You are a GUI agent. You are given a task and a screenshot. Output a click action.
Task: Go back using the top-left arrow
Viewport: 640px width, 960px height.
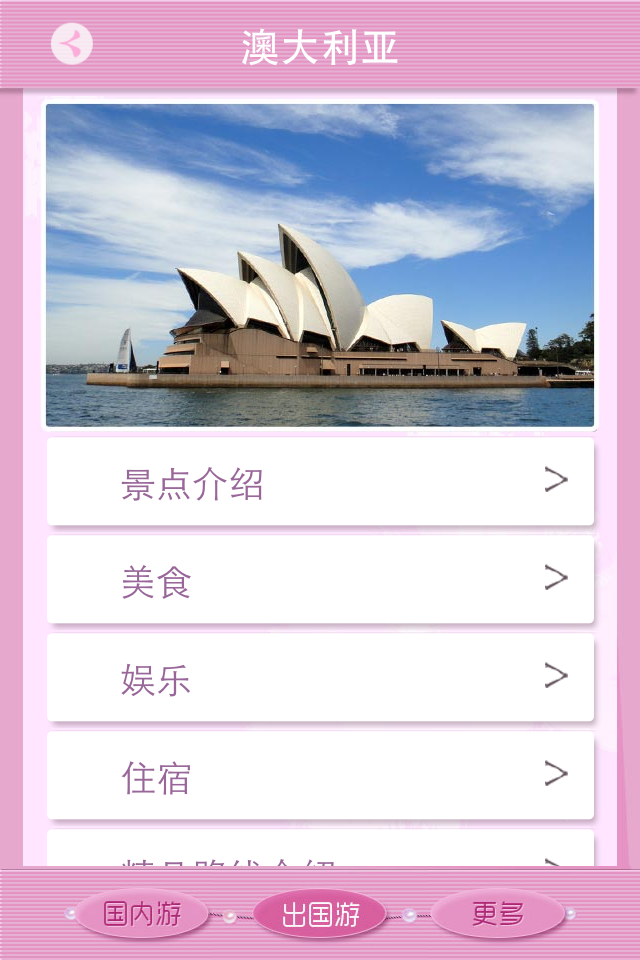point(72,44)
